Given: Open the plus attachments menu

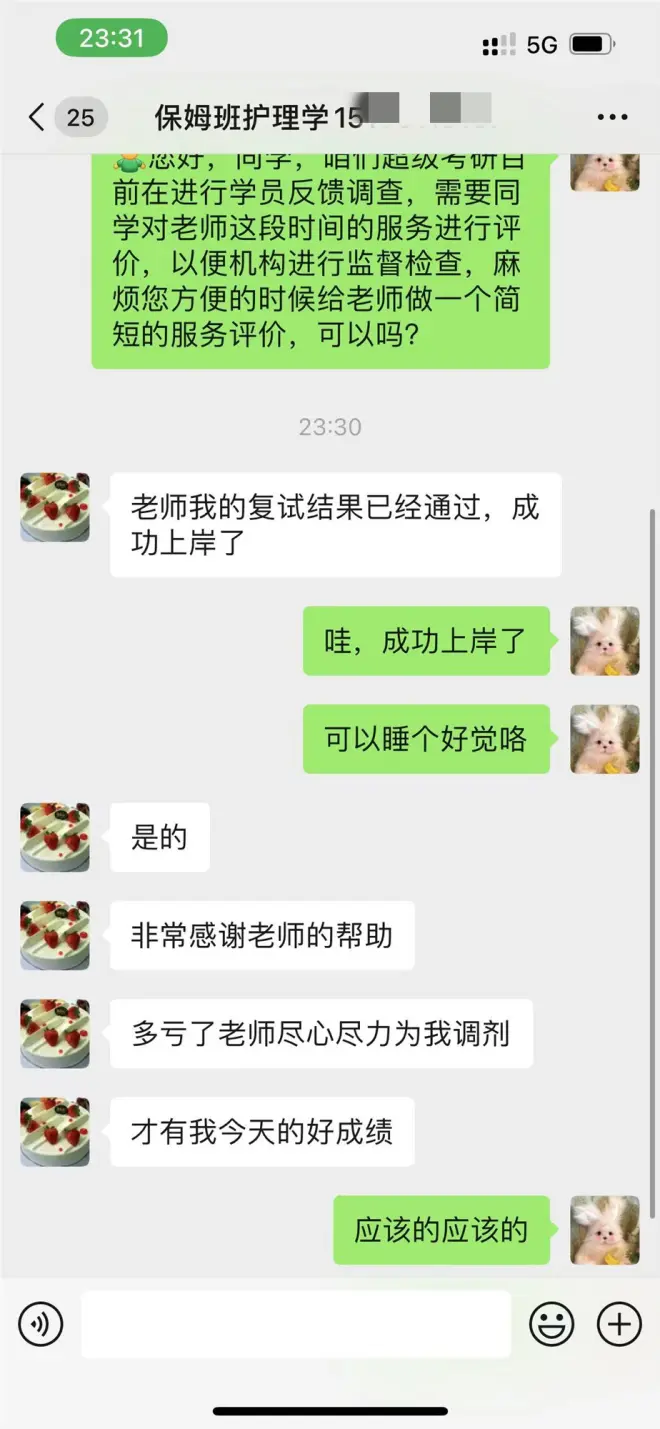Looking at the screenshot, I should 619,1325.
